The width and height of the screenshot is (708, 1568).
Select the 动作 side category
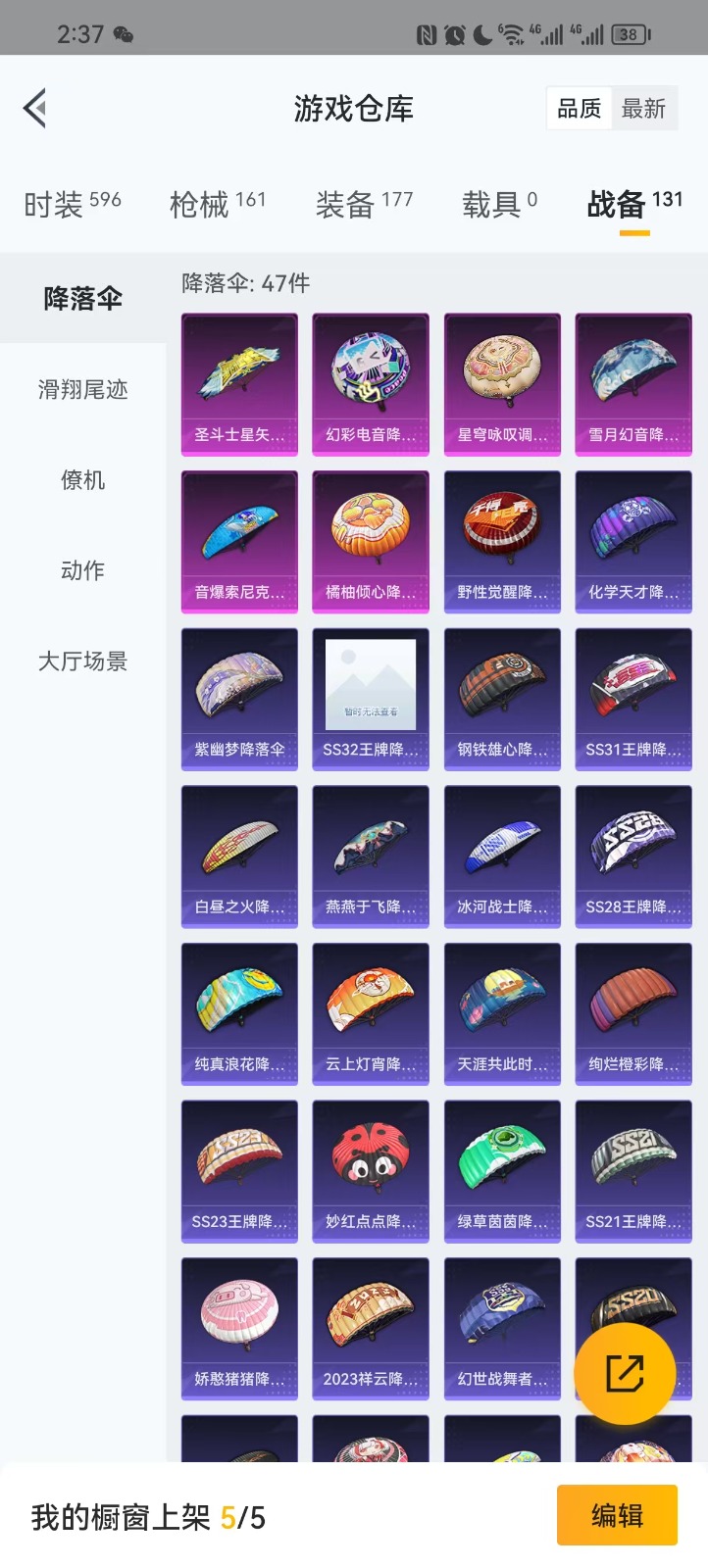pos(82,570)
